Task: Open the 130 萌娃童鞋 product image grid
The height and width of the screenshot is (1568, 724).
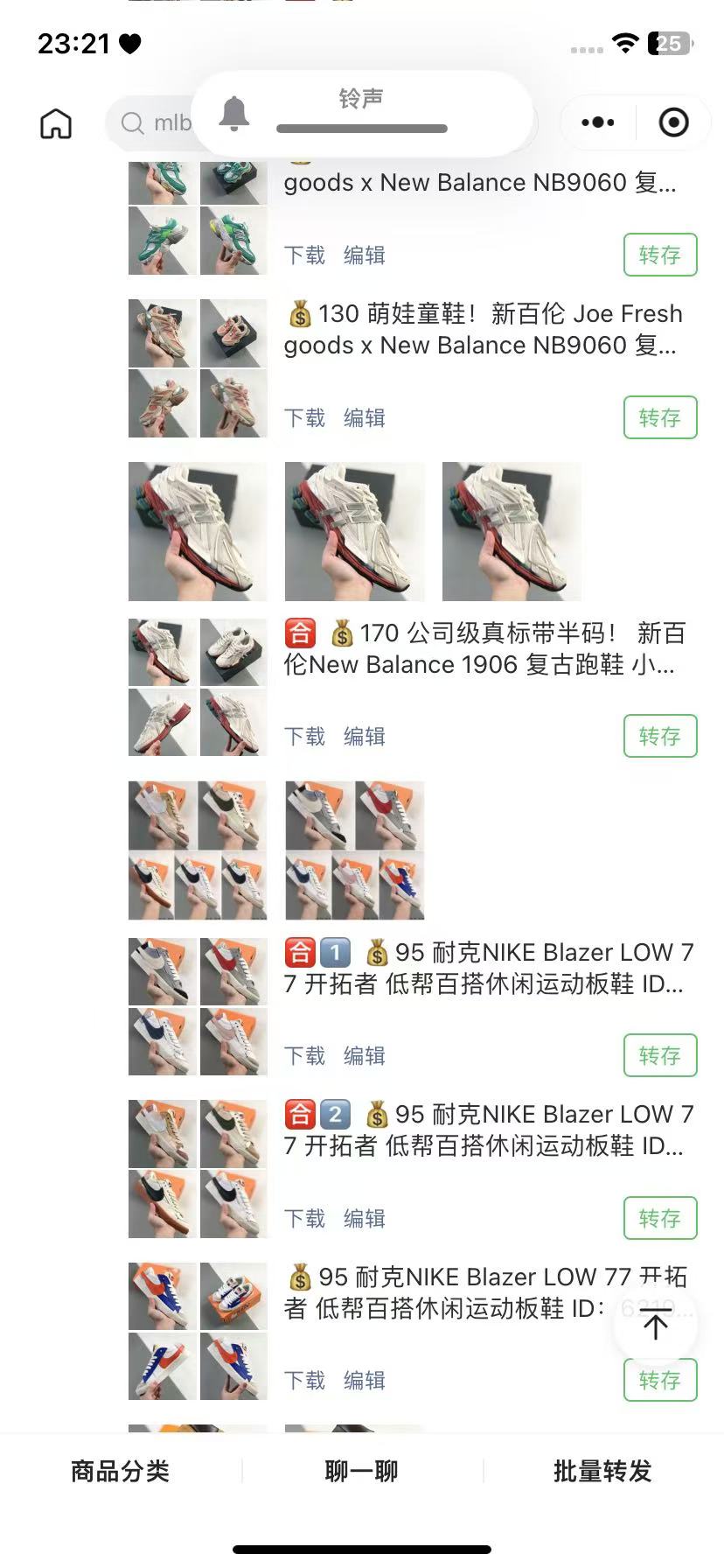Action: [198, 368]
